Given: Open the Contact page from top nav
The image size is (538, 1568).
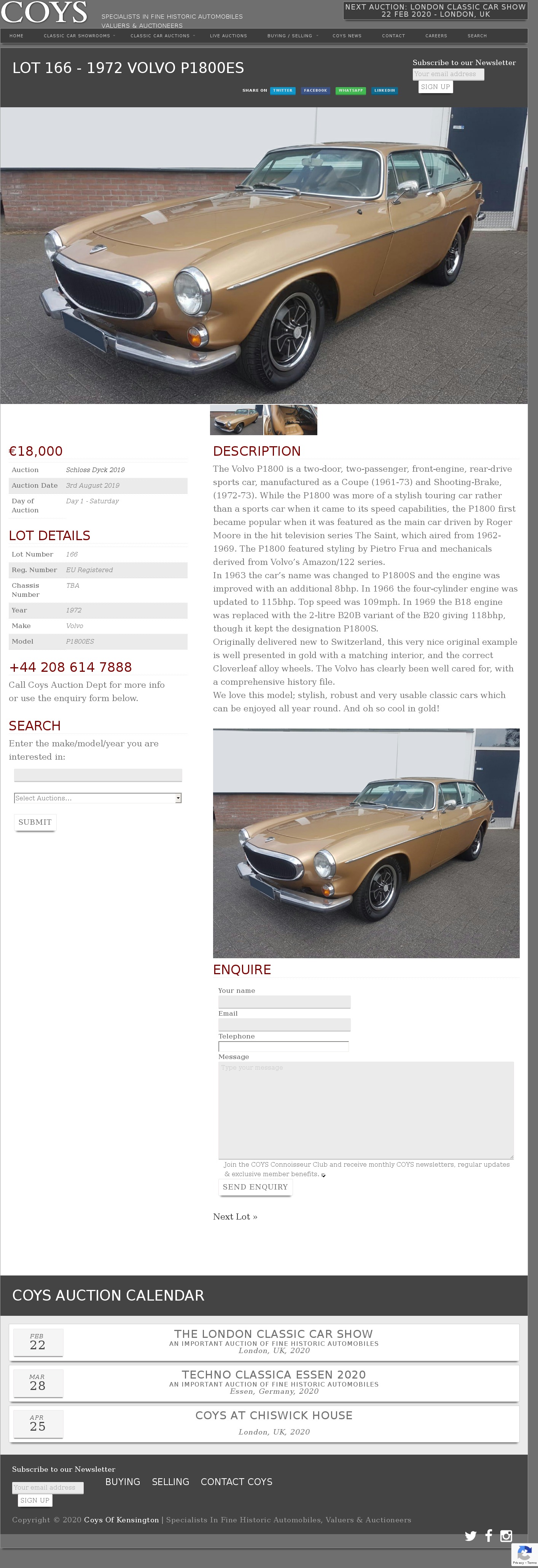Looking at the screenshot, I should (393, 36).
